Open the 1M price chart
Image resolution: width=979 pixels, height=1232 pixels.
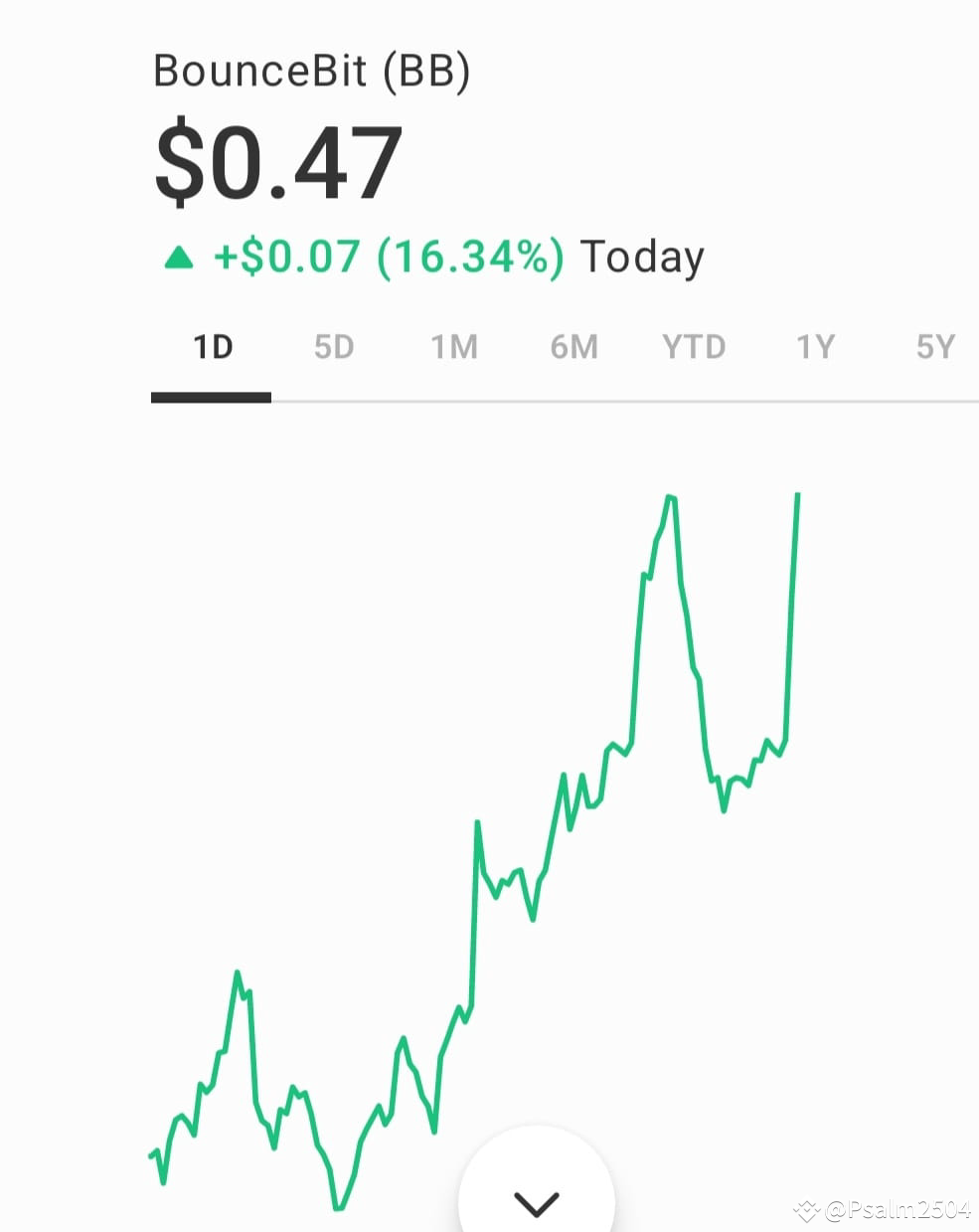pyautogui.click(x=454, y=347)
